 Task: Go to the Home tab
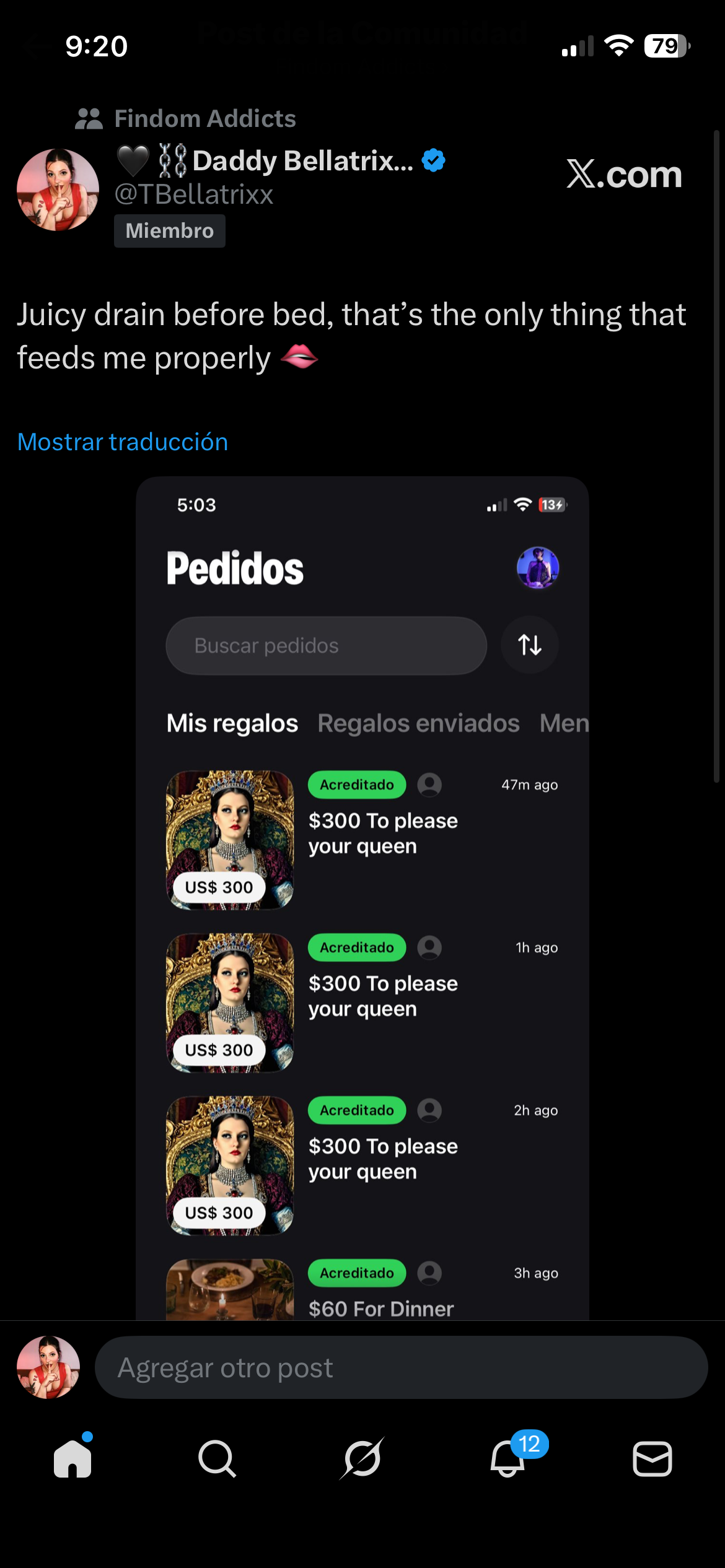coord(72,1458)
